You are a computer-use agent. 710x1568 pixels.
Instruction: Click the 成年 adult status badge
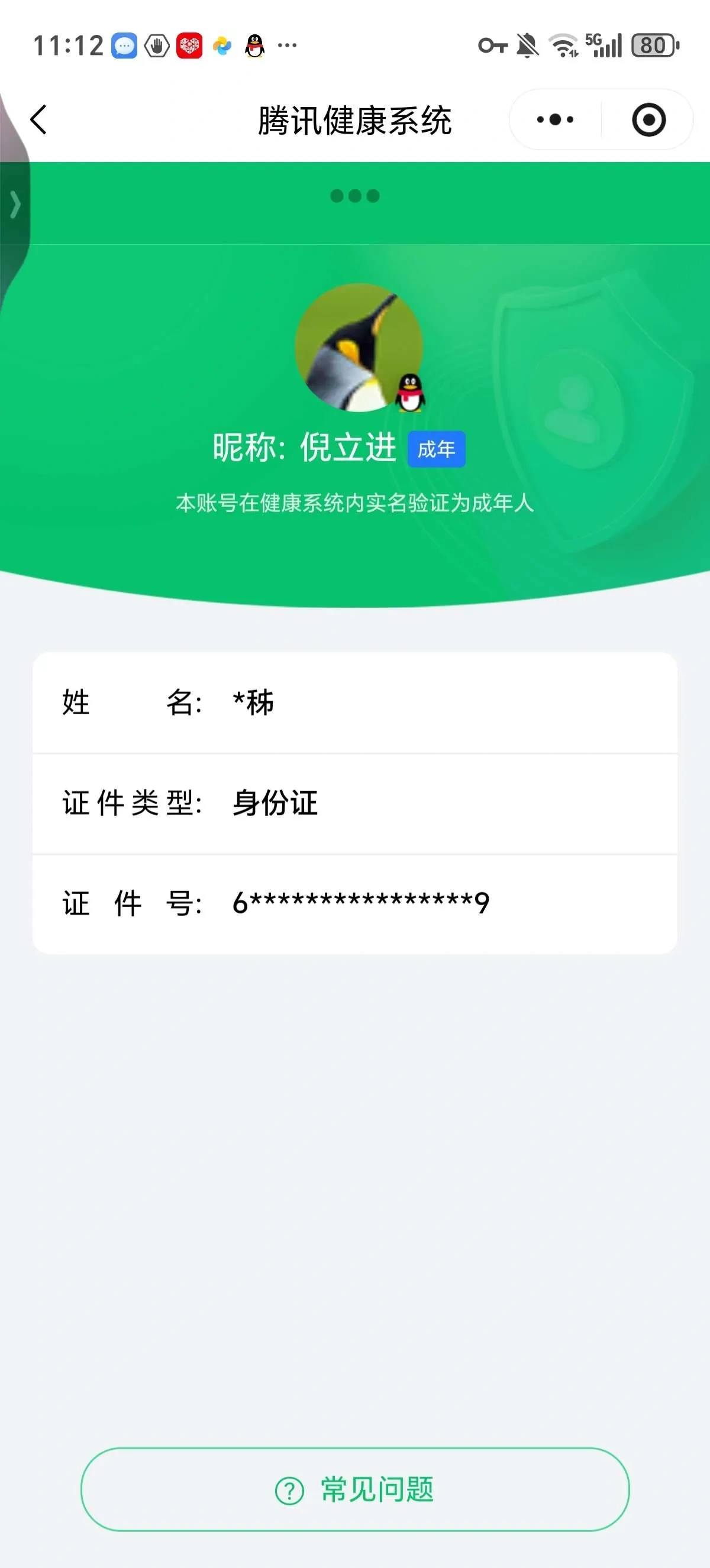point(436,449)
